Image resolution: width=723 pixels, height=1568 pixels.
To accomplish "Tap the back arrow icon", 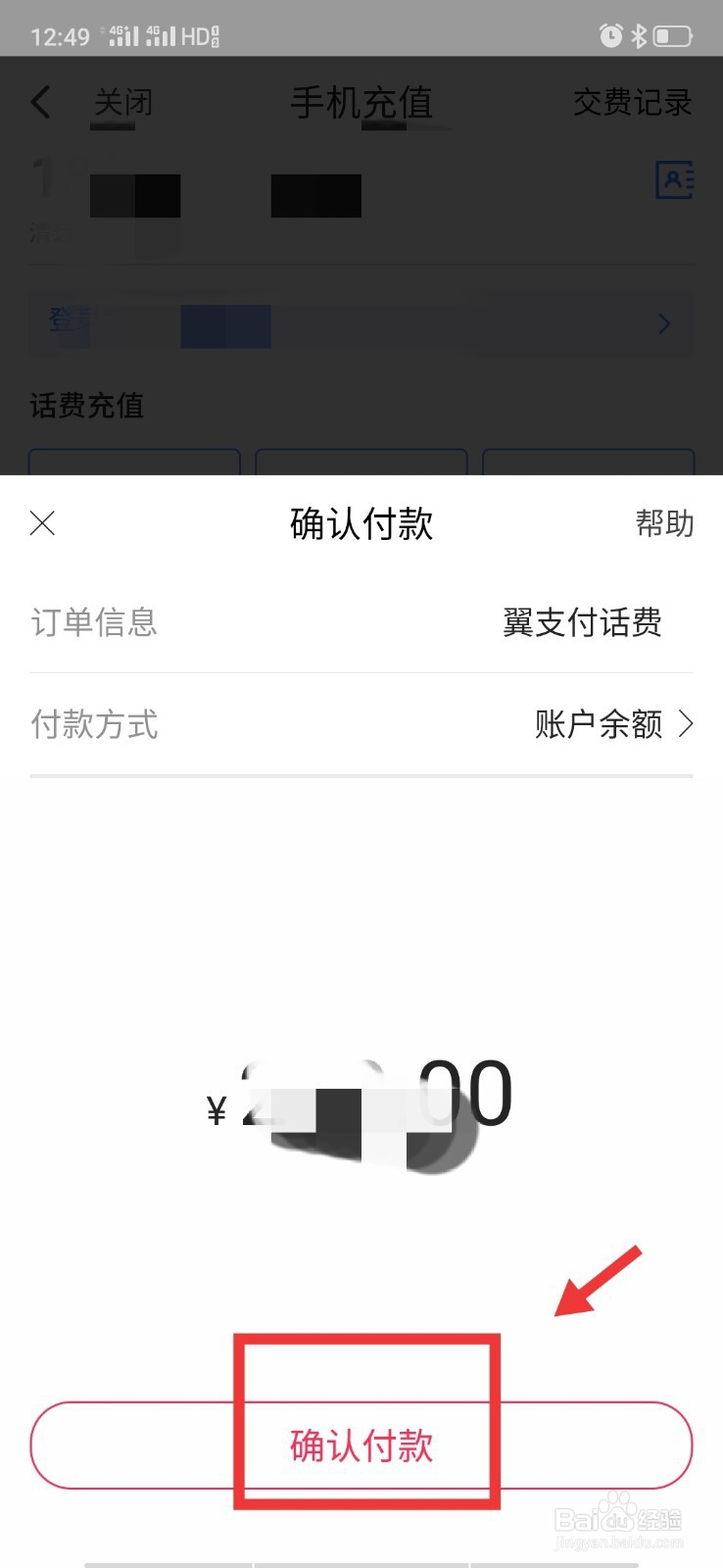I will pos(41,102).
